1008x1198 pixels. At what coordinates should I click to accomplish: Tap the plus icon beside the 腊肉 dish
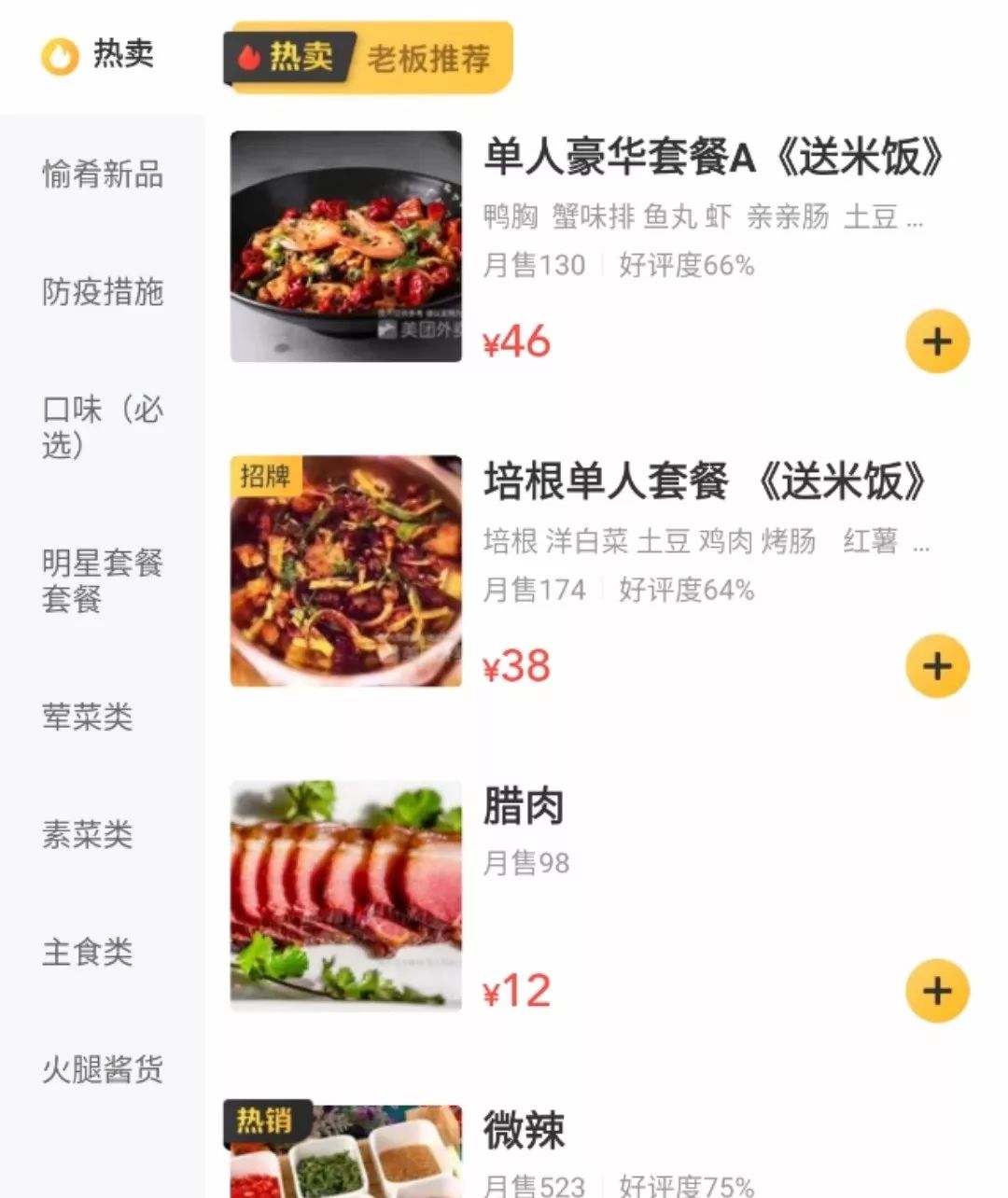coord(936,989)
